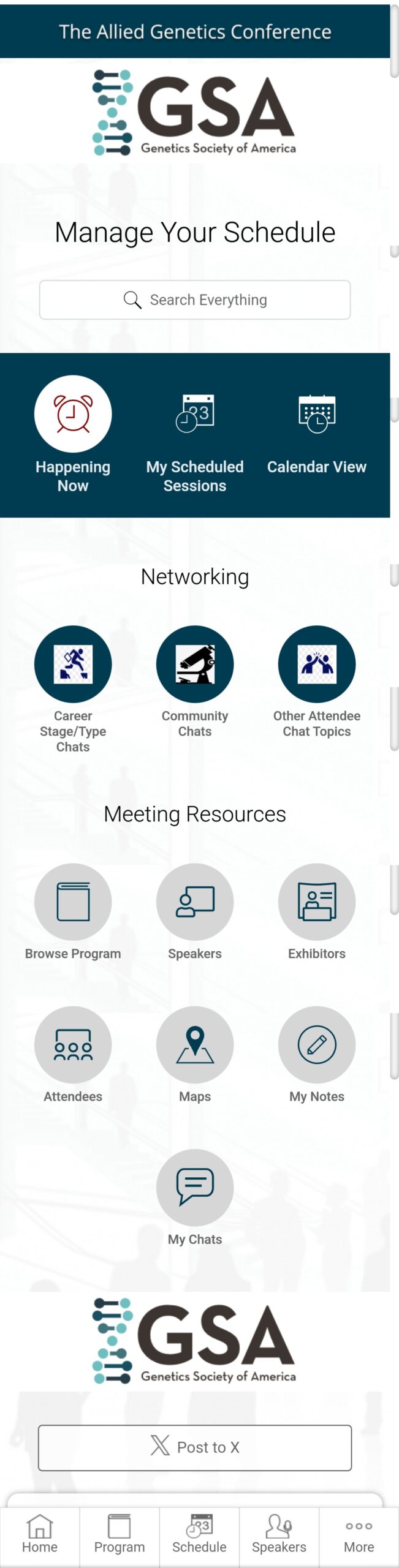
Task: Open My Notes
Action: tap(316, 1044)
